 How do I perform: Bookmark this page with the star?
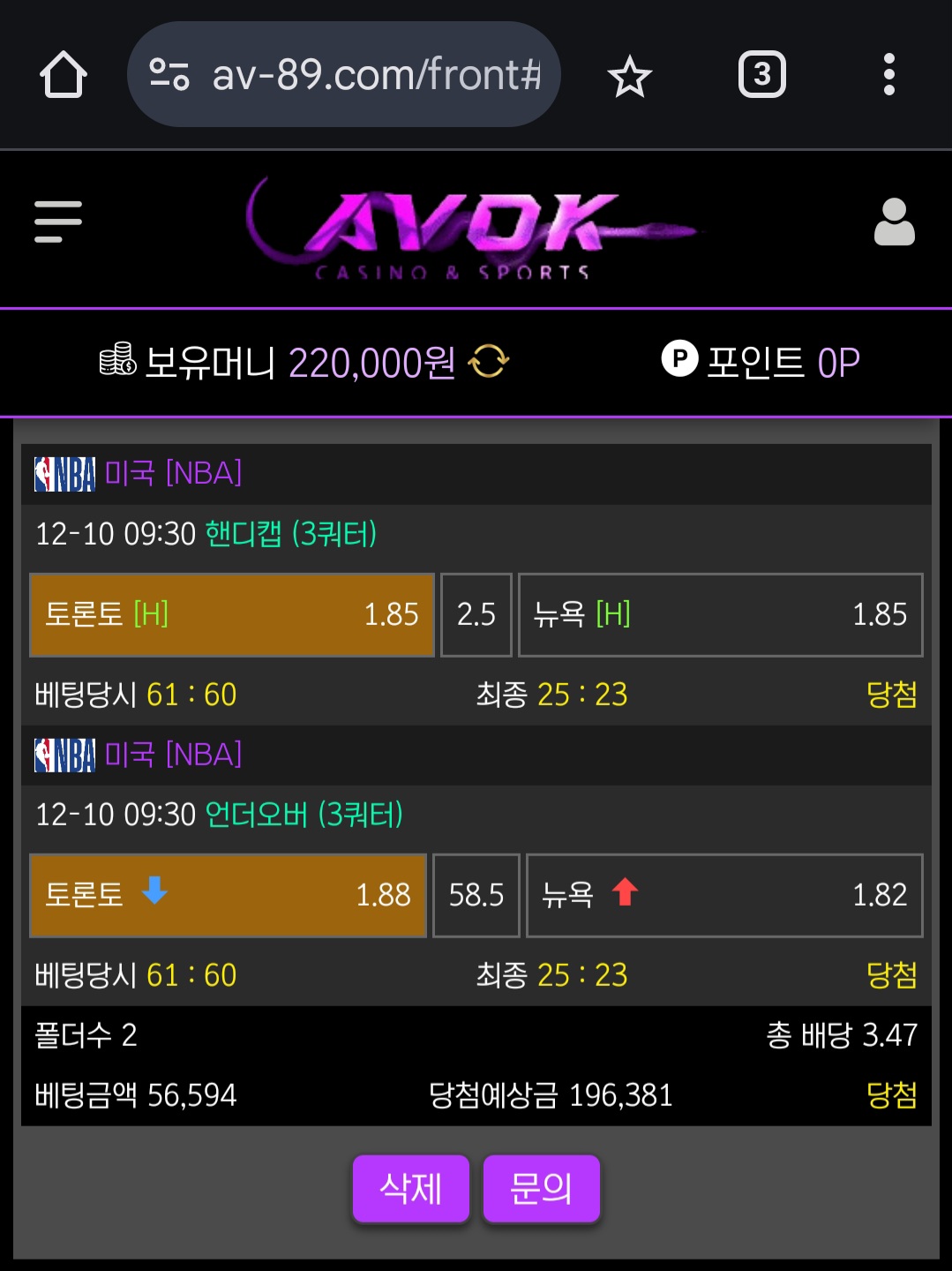[x=629, y=76]
